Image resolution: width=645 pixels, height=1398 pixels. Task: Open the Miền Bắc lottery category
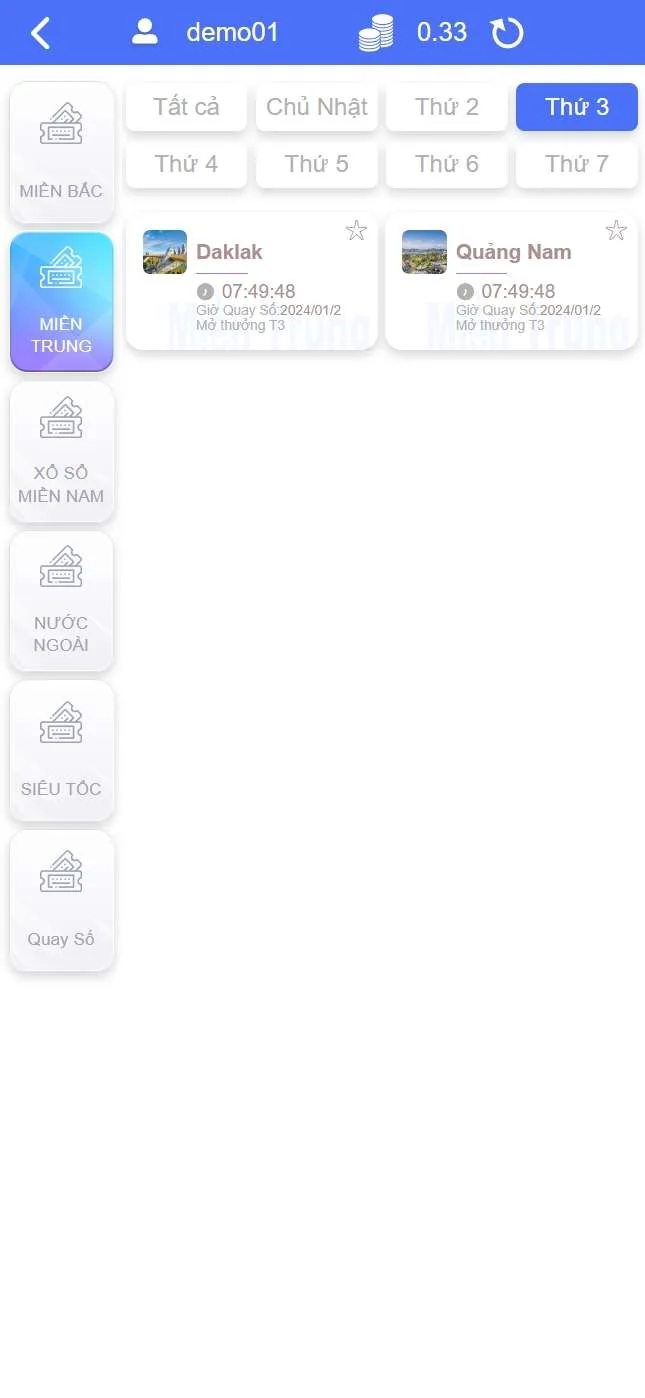coord(61,152)
